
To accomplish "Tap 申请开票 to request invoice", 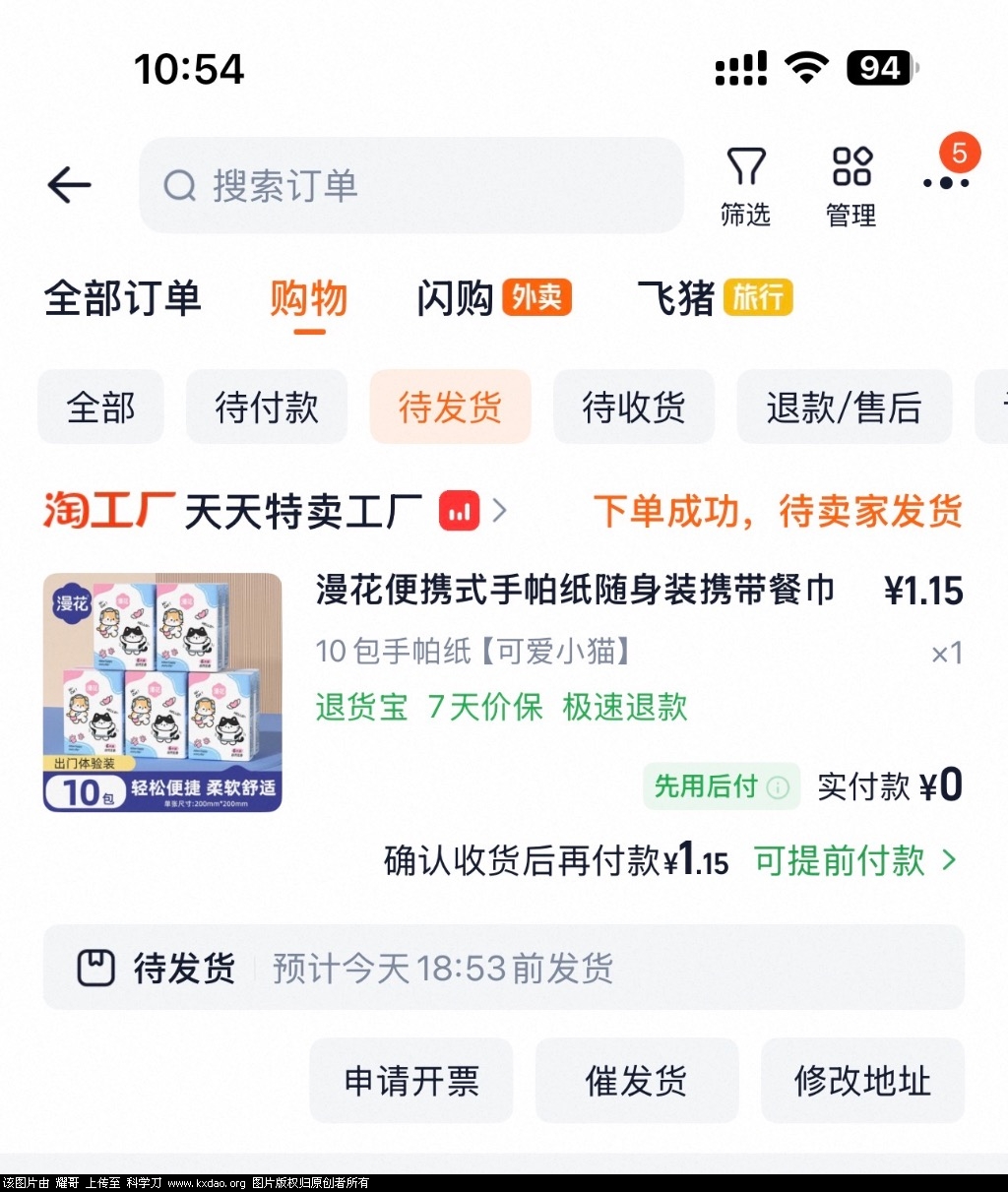I will [411, 1081].
